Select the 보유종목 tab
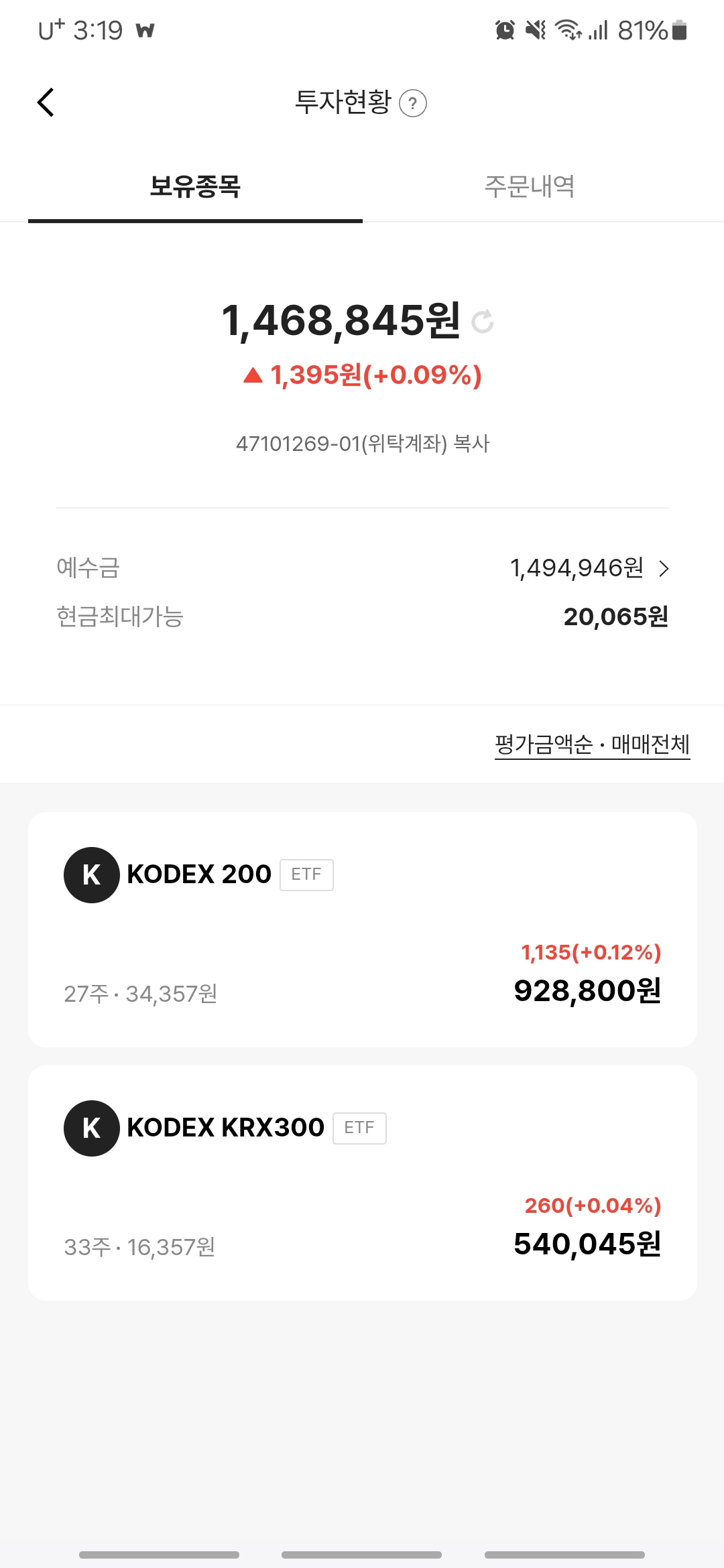Image resolution: width=724 pixels, height=1568 pixels. click(195, 186)
